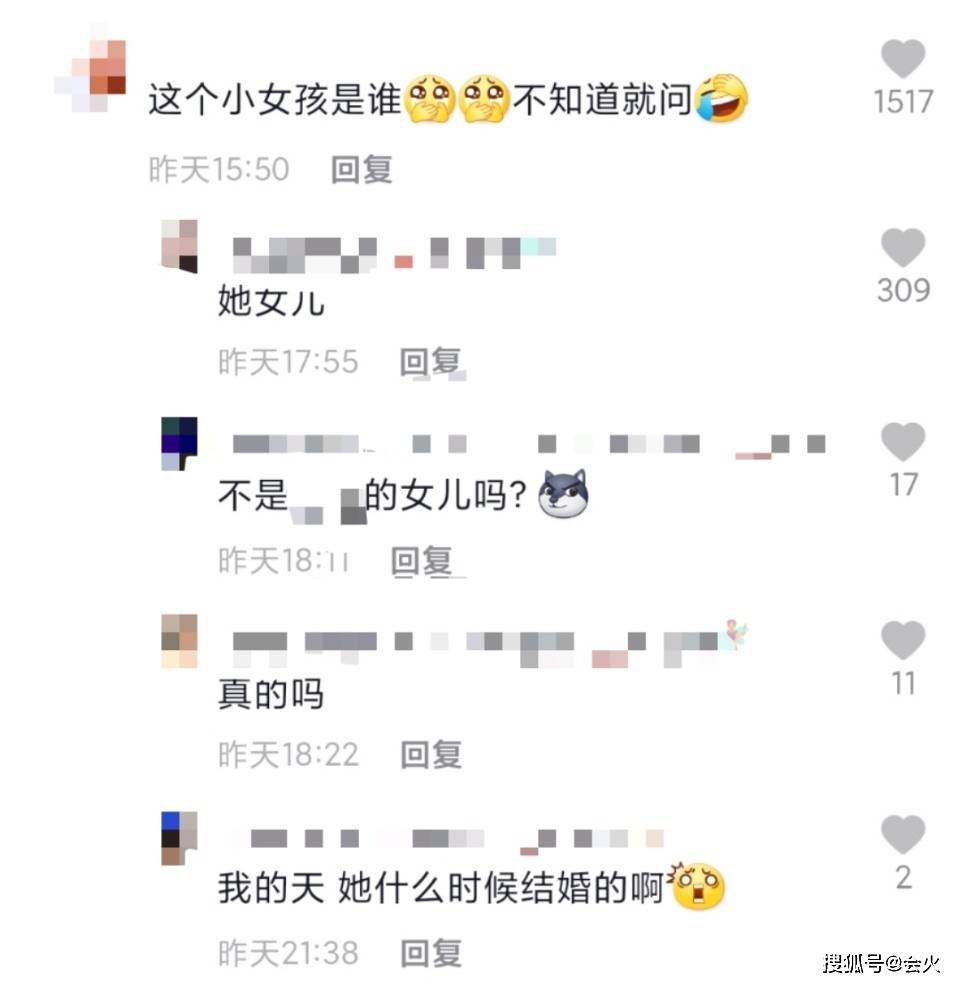This screenshot has width=962, height=985.
Task: Reply to the comment posted at 昨天15:50
Action: pyautogui.click(x=361, y=169)
